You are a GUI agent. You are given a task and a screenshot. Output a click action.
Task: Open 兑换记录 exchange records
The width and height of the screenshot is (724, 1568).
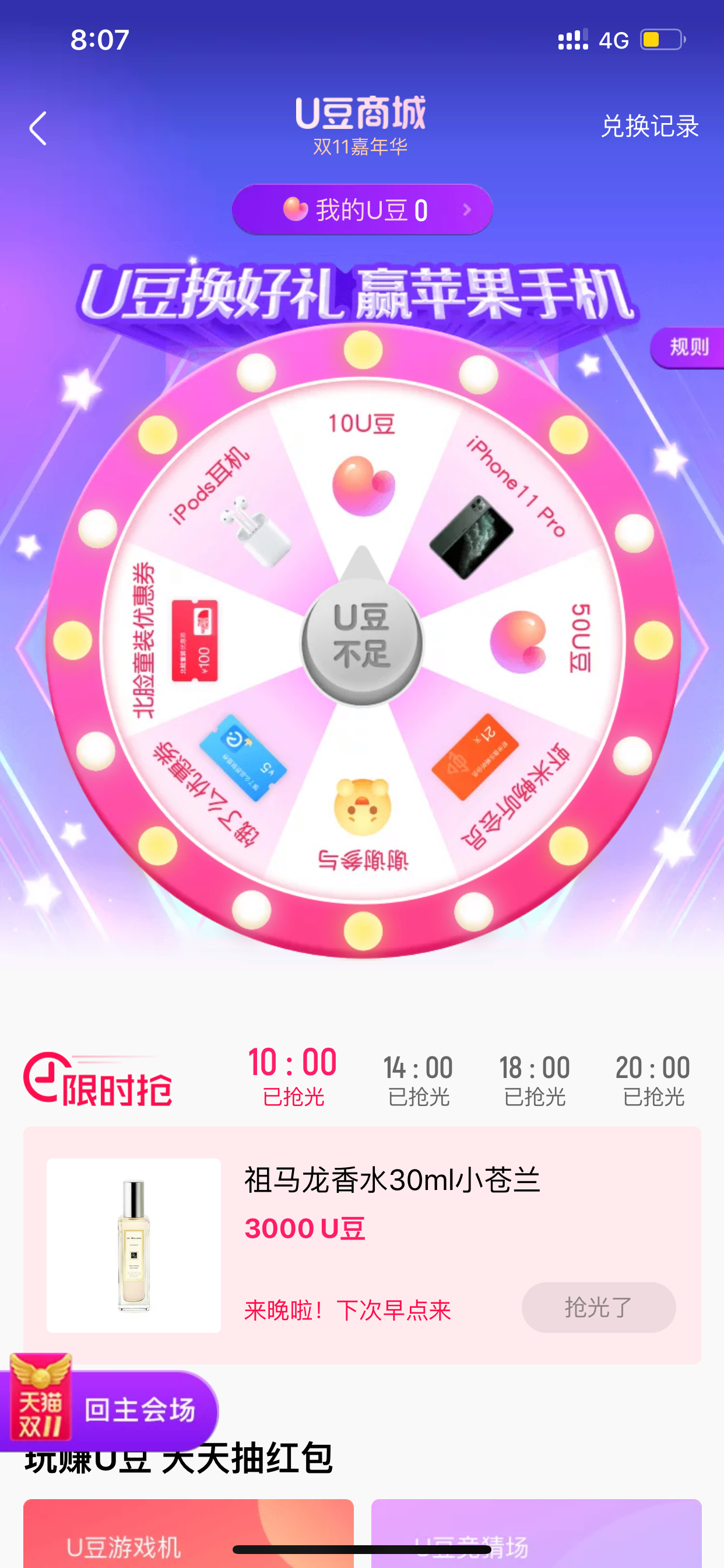(x=650, y=126)
